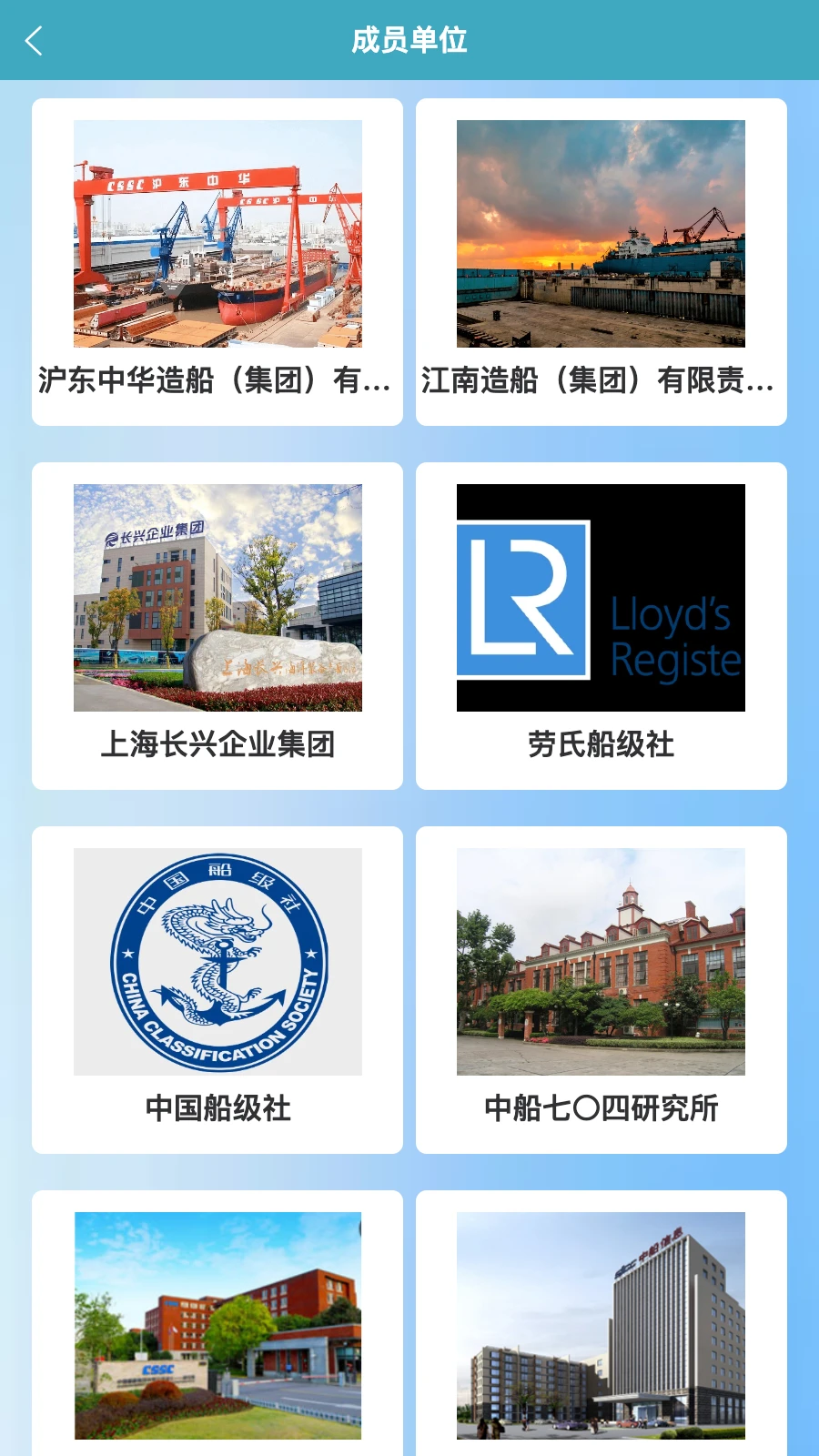
Task: Select the 沪东中华造船（集团）card
Action: tap(217, 264)
